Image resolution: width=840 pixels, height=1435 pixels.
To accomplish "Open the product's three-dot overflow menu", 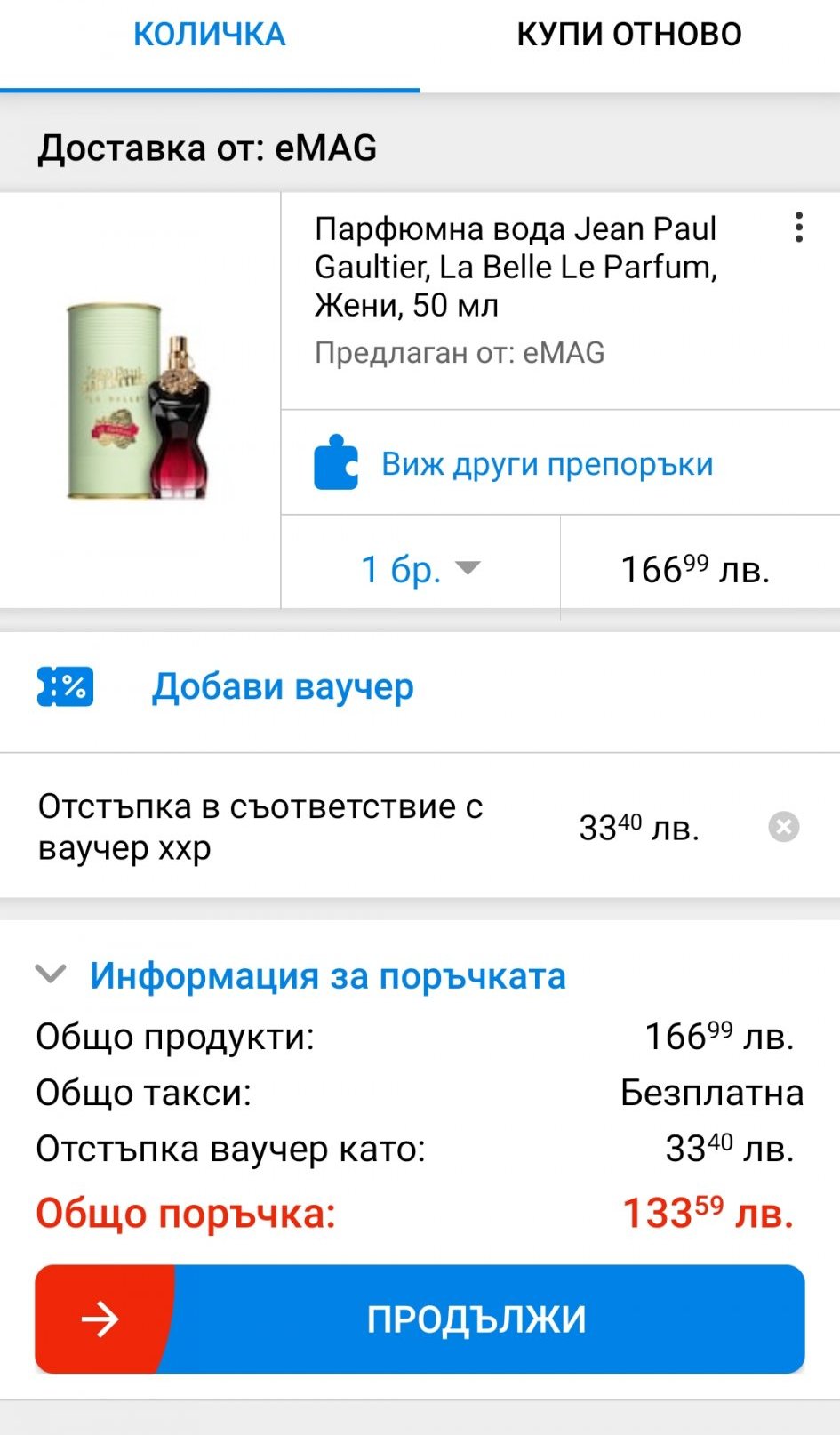I will point(799,228).
